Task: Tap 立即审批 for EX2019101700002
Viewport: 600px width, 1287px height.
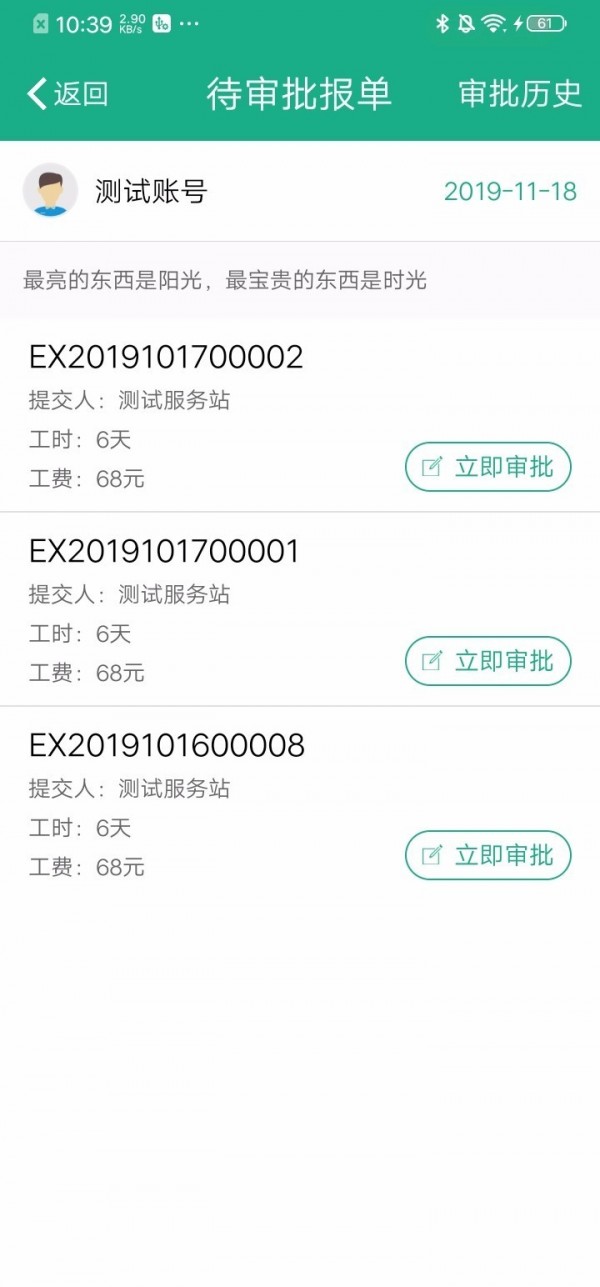Action: (487, 467)
